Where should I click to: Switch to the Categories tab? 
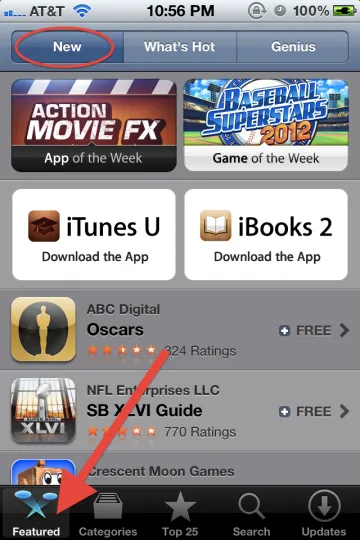(x=108, y=513)
